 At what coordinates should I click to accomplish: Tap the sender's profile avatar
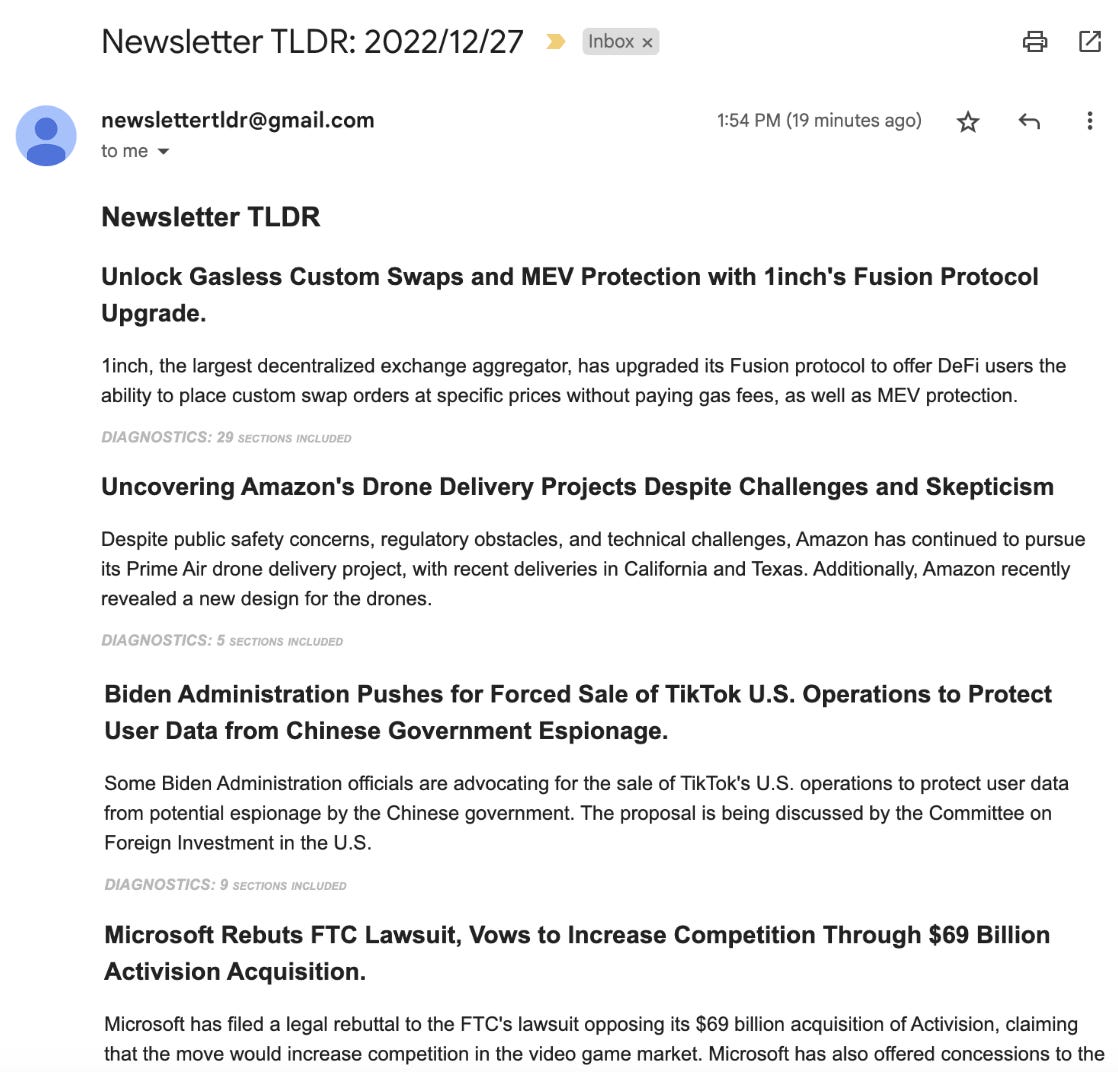point(46,136)
